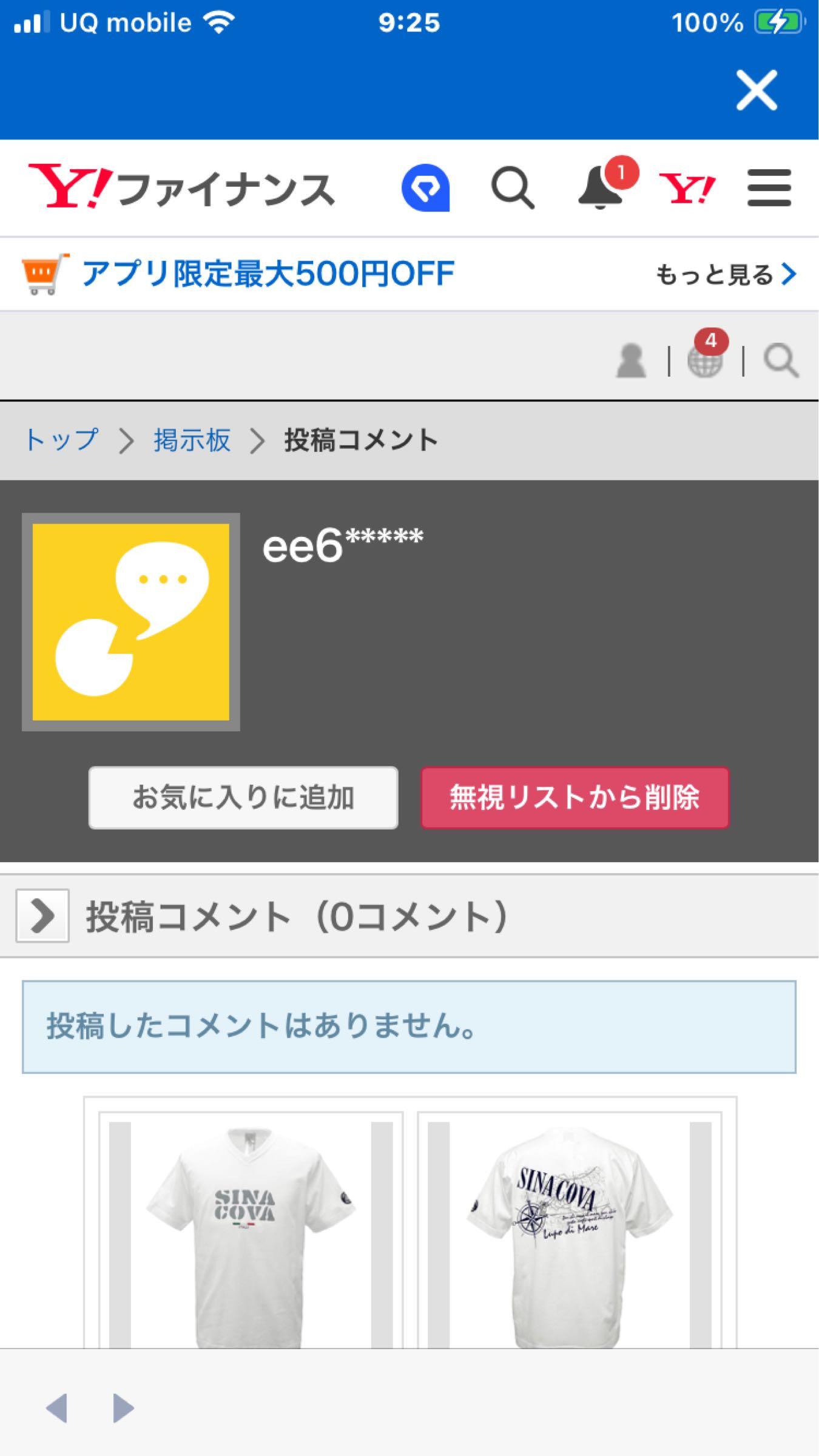Open the header search magnifier
The height and width of the screenshot is (1456, 819).
tap(513, 188)
